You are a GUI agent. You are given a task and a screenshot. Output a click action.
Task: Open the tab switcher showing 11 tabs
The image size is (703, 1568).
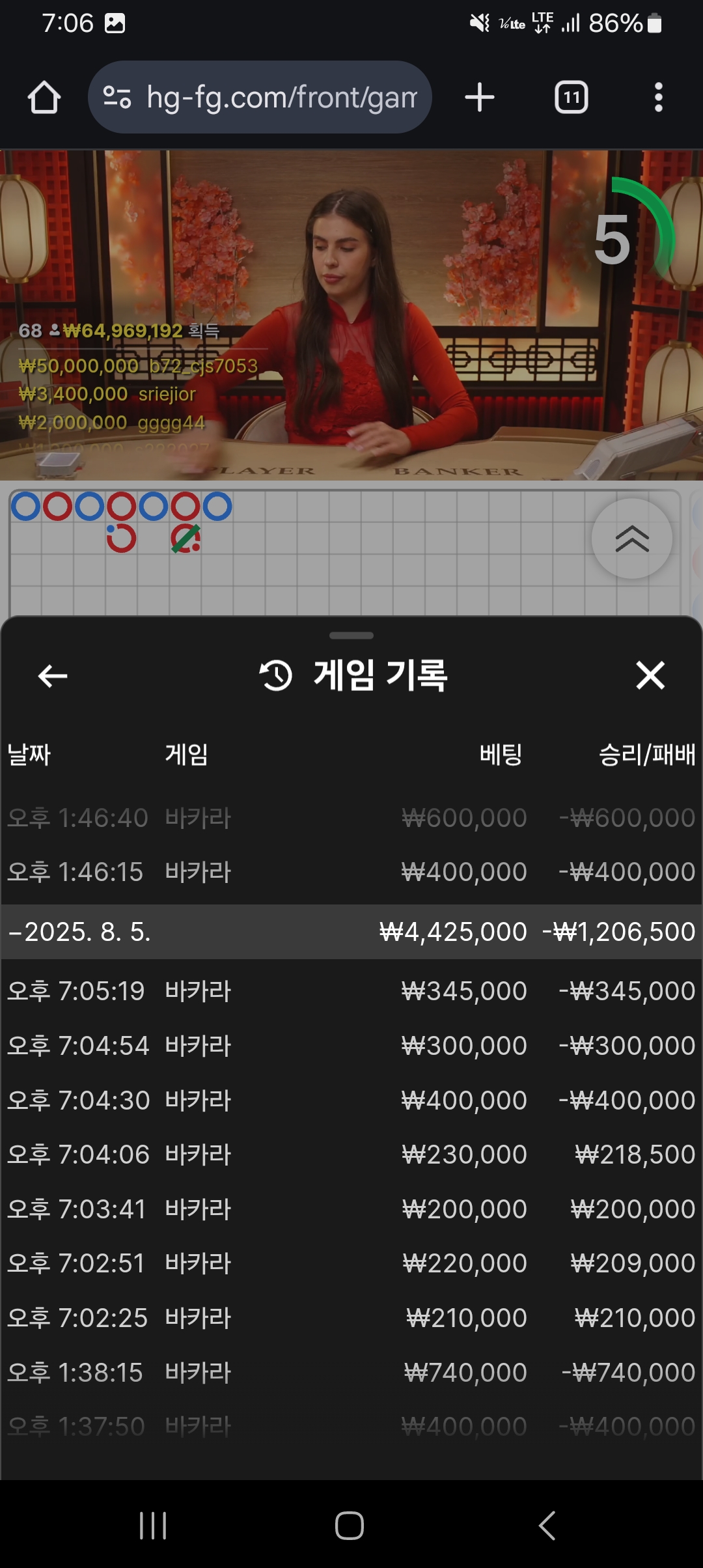point(571,98)
